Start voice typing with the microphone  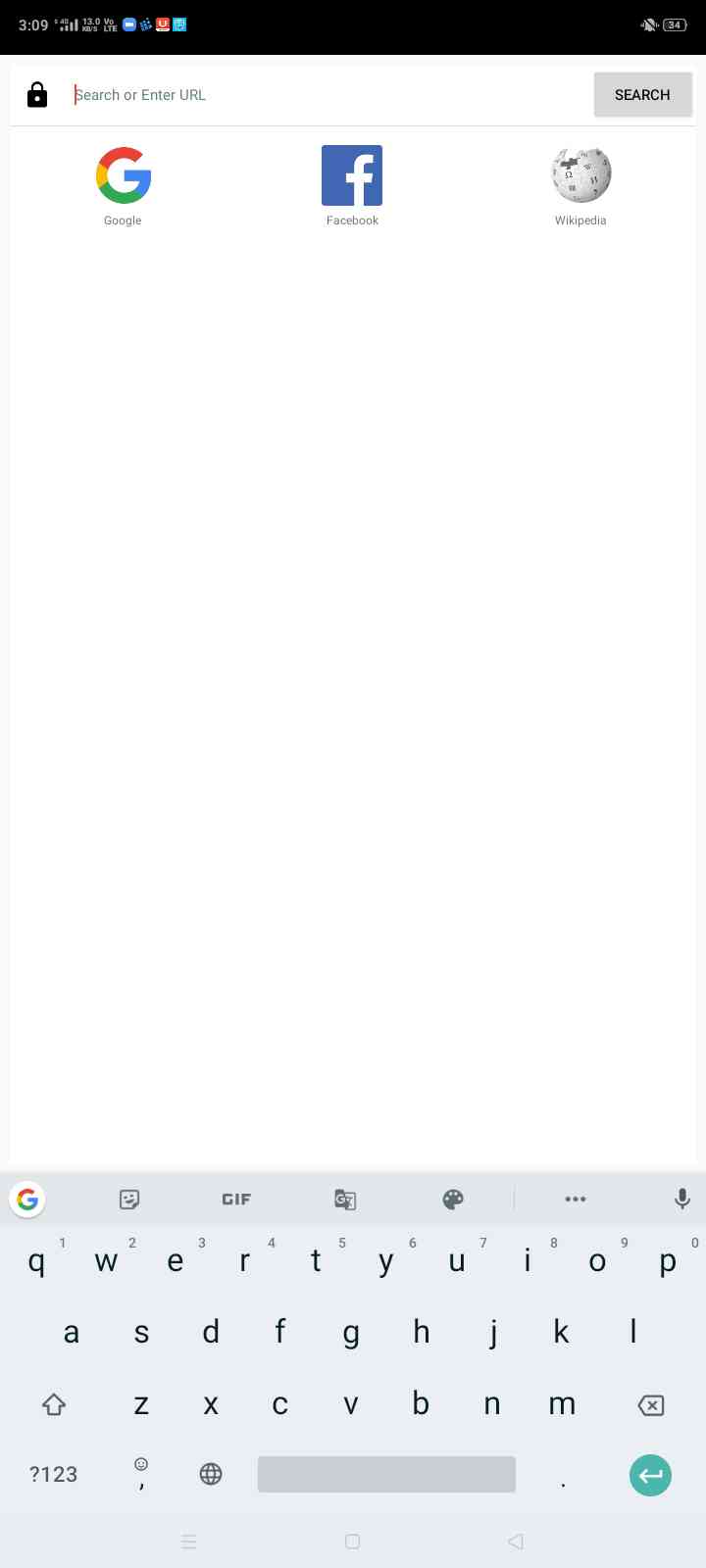click(682, 1199)
